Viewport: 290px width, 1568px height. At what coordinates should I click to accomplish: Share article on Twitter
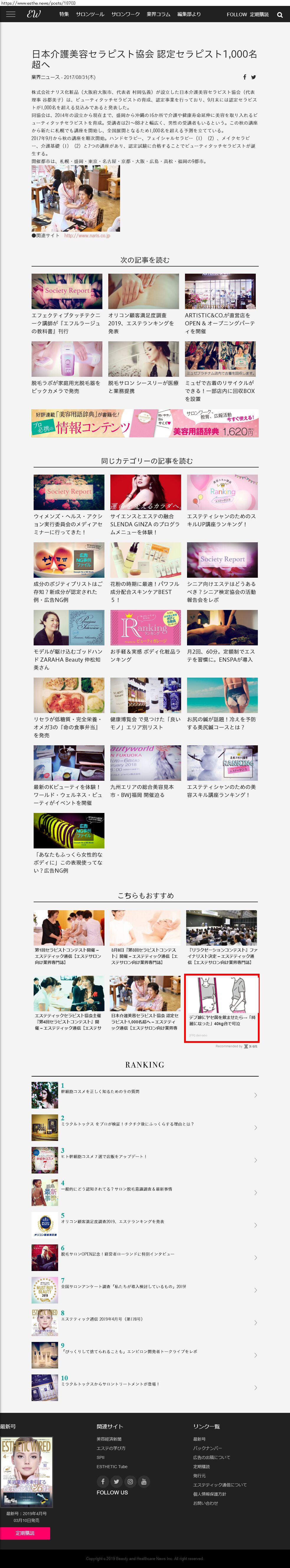(253, 77)
